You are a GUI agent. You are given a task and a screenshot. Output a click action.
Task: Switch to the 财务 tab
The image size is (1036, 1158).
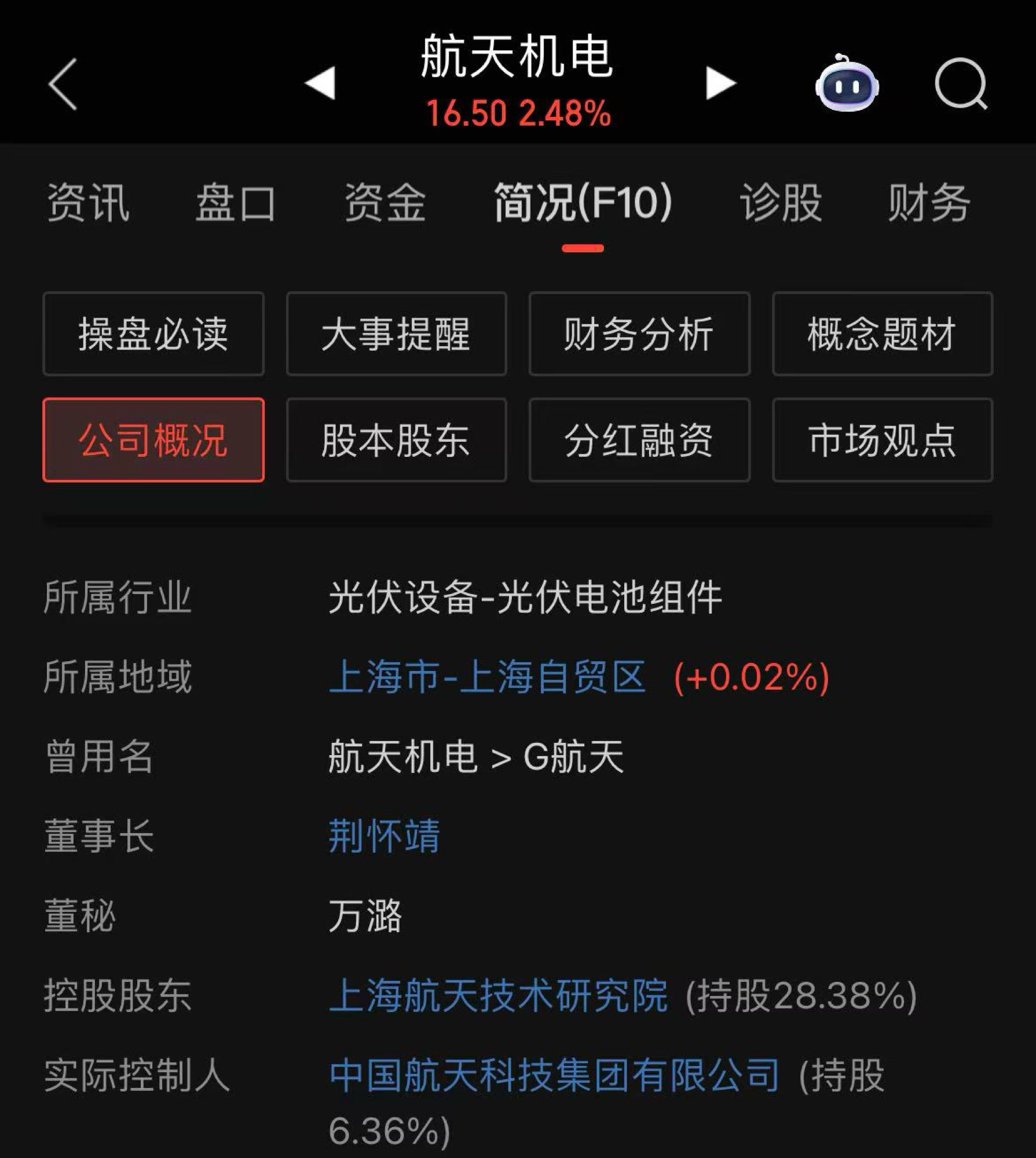pos(929,203)
